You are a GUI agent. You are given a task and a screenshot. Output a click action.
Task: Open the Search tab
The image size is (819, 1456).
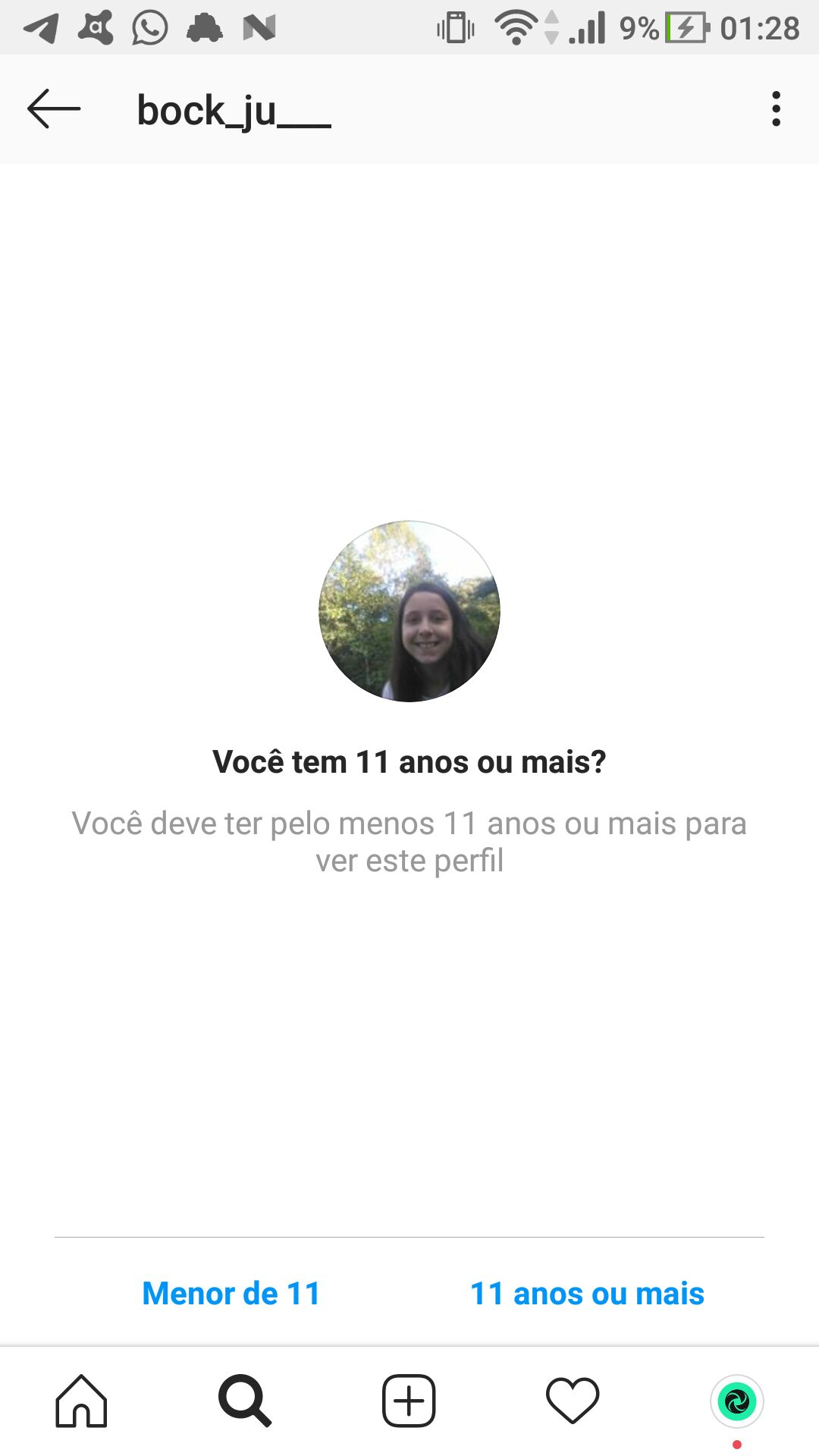(244, 1401)
